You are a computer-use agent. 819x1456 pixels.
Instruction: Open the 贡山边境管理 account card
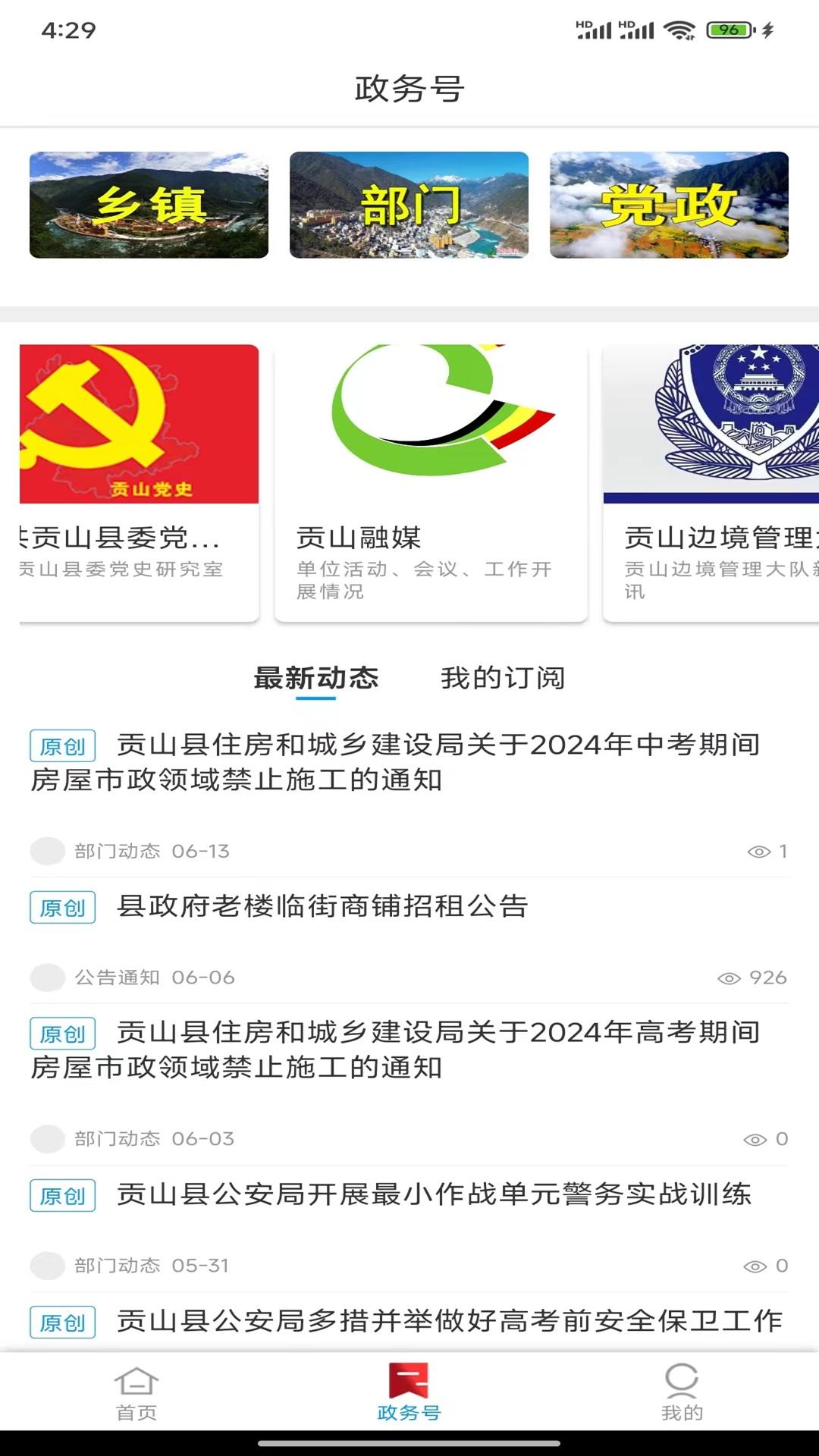tap(711, 482)
